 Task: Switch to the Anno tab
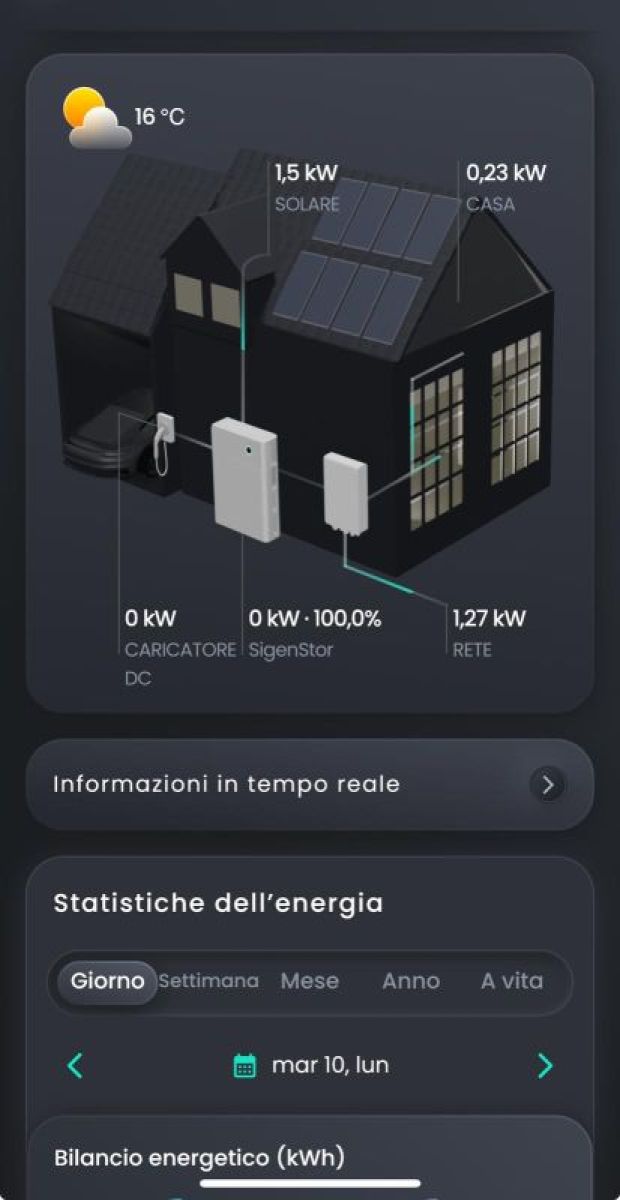(x=410, y=981)
